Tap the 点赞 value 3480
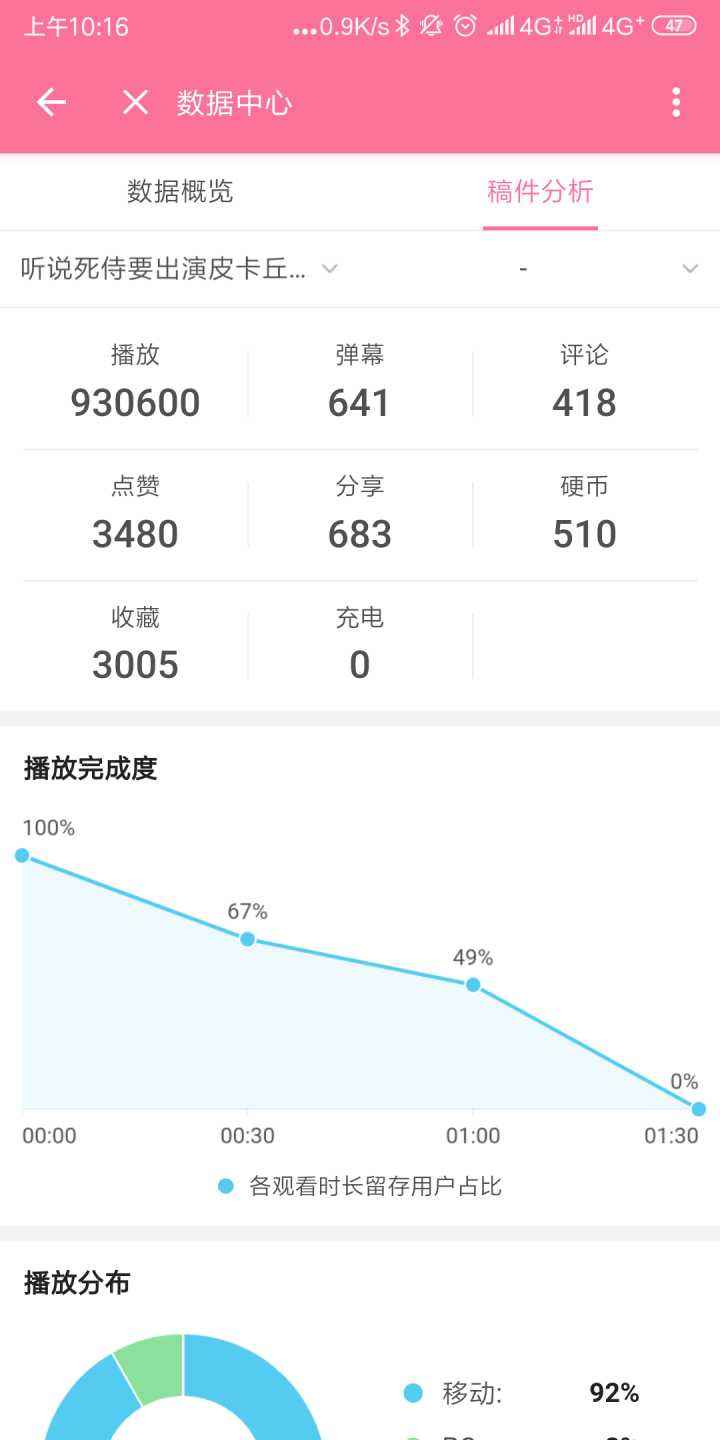The height and width of the screenshot is (1440, 720). coord(135,534)
